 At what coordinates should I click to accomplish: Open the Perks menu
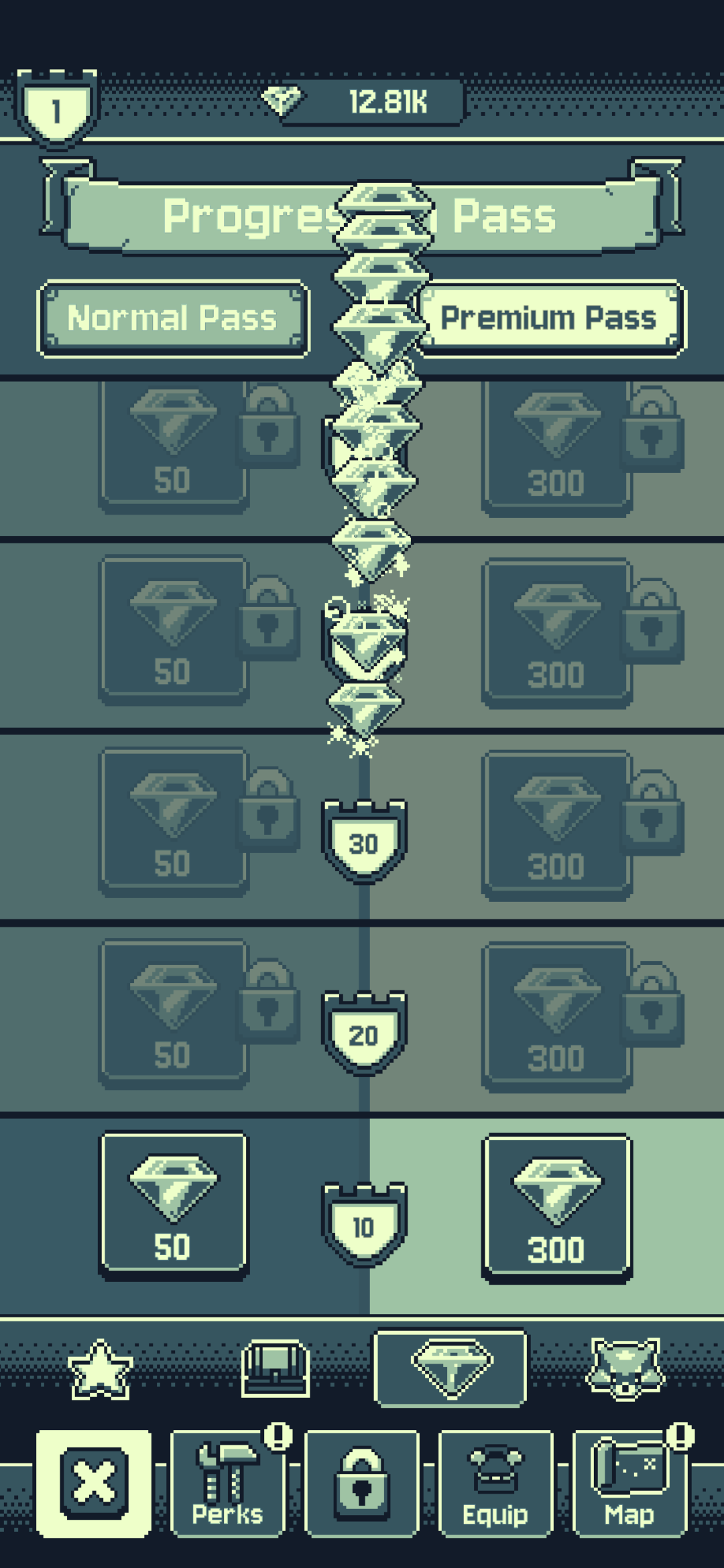[228, 1482]
